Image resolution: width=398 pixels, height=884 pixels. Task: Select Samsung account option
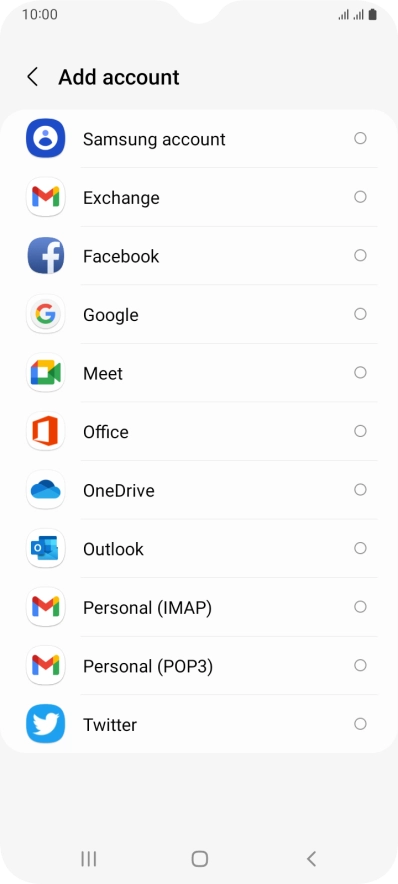pyautogui.click(x=199, y=139)
